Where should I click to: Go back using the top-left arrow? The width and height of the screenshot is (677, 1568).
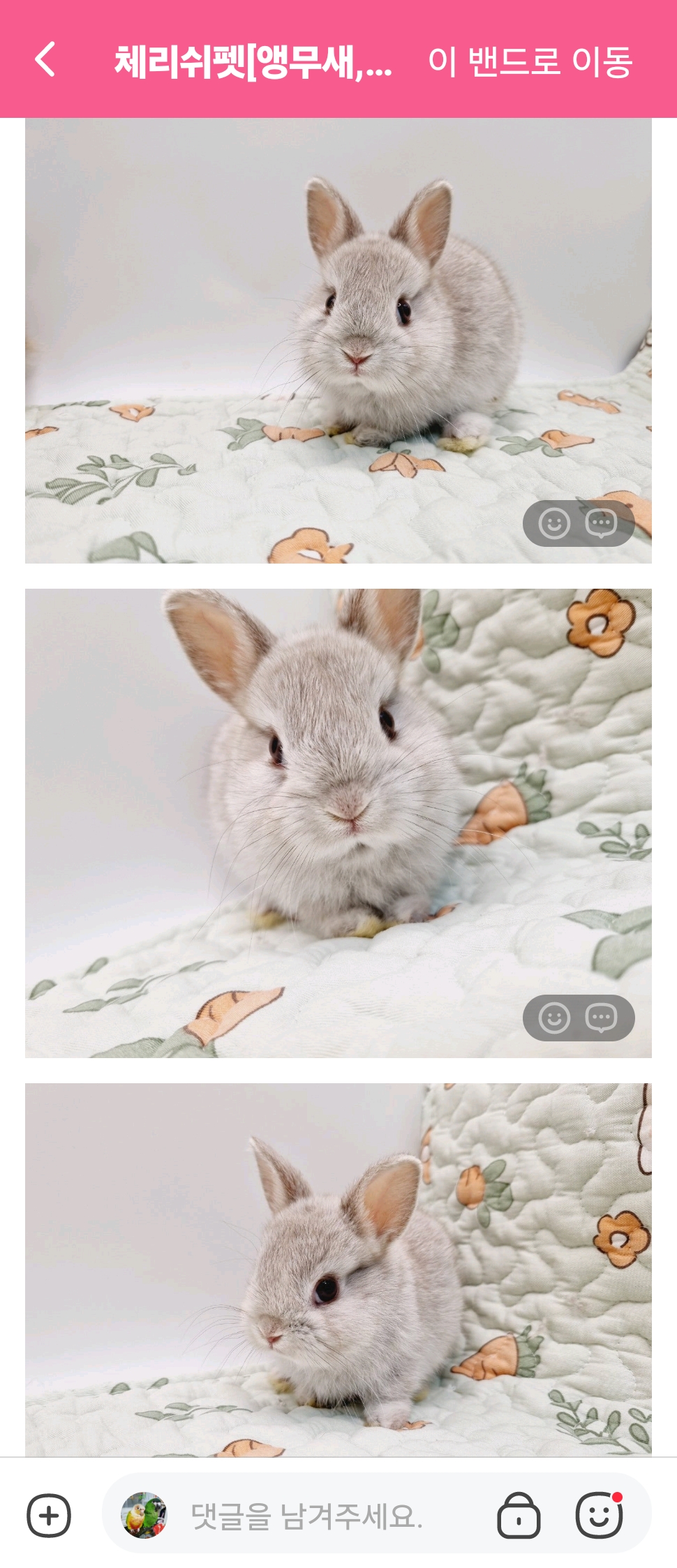tap(45, 59)
